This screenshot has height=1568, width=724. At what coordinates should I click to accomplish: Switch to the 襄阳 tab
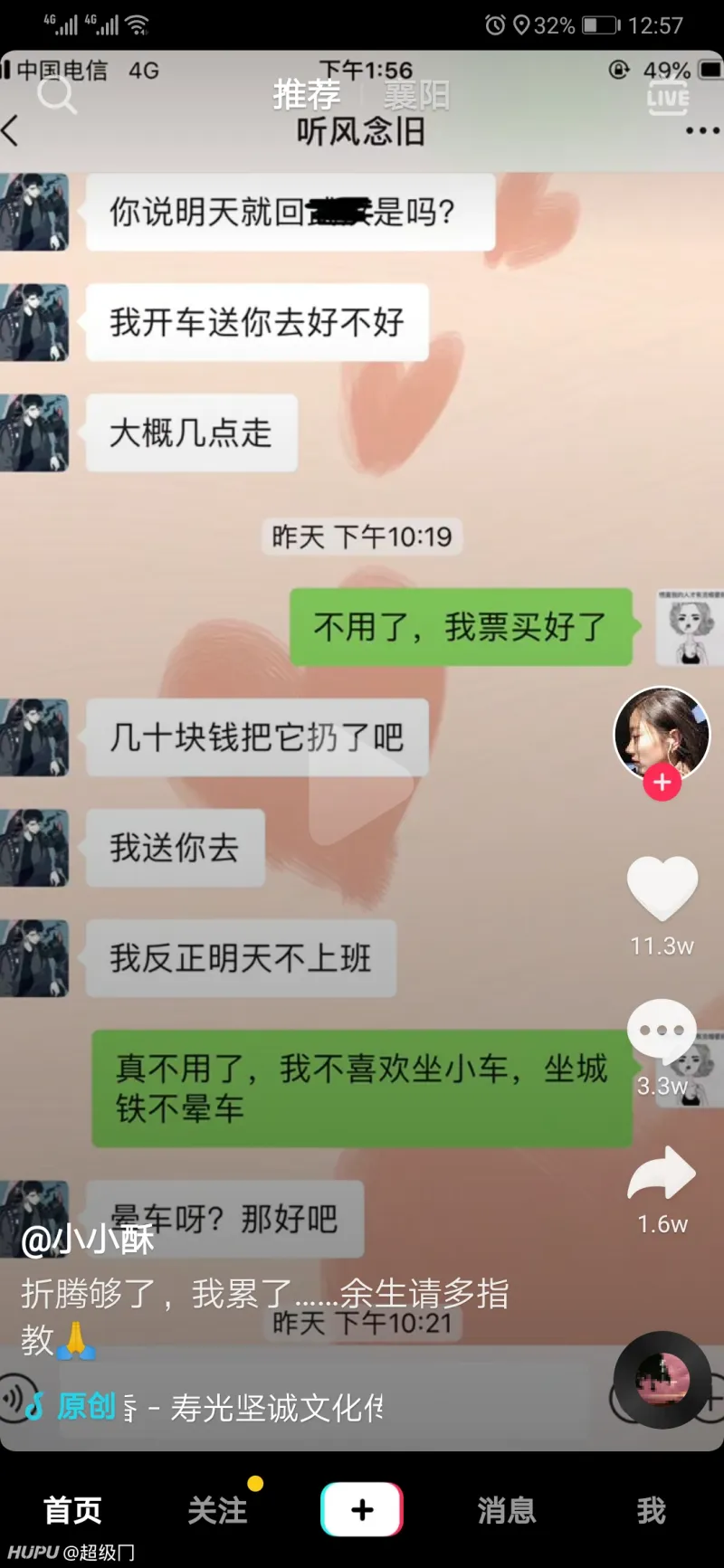tap(416, 95)
